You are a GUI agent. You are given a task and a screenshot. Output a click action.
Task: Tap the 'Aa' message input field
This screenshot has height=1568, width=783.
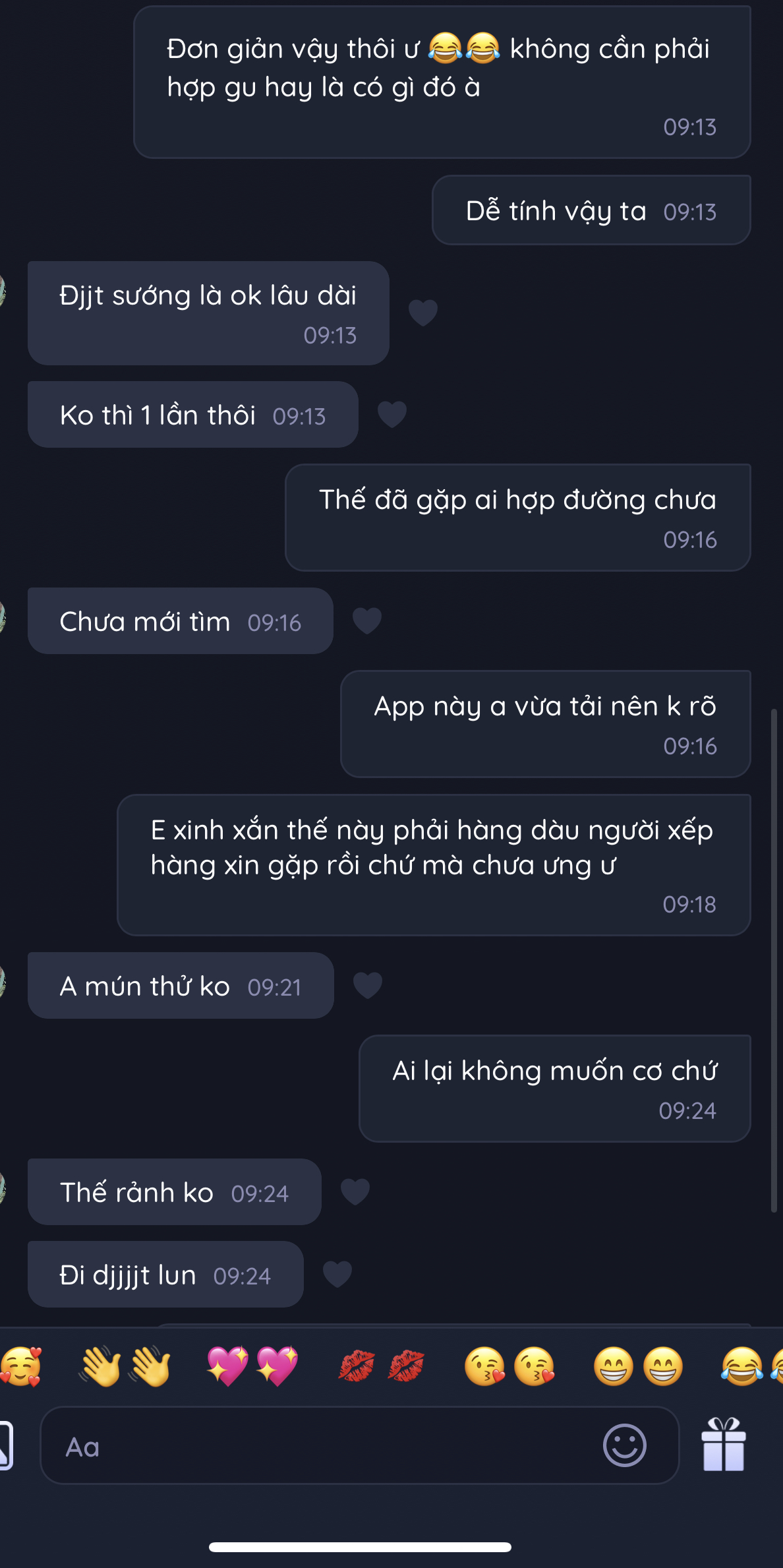pyautogui.click(x=264, y=1446)
